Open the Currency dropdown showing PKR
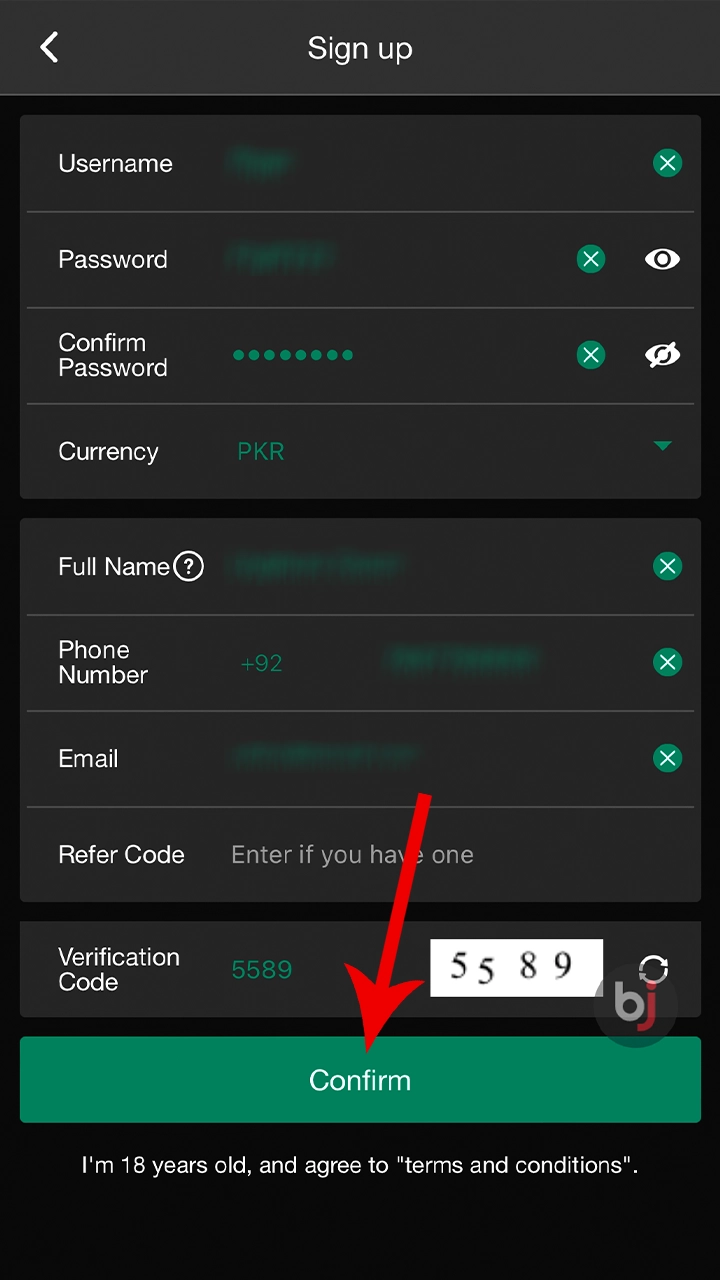 tap(661, 447)
